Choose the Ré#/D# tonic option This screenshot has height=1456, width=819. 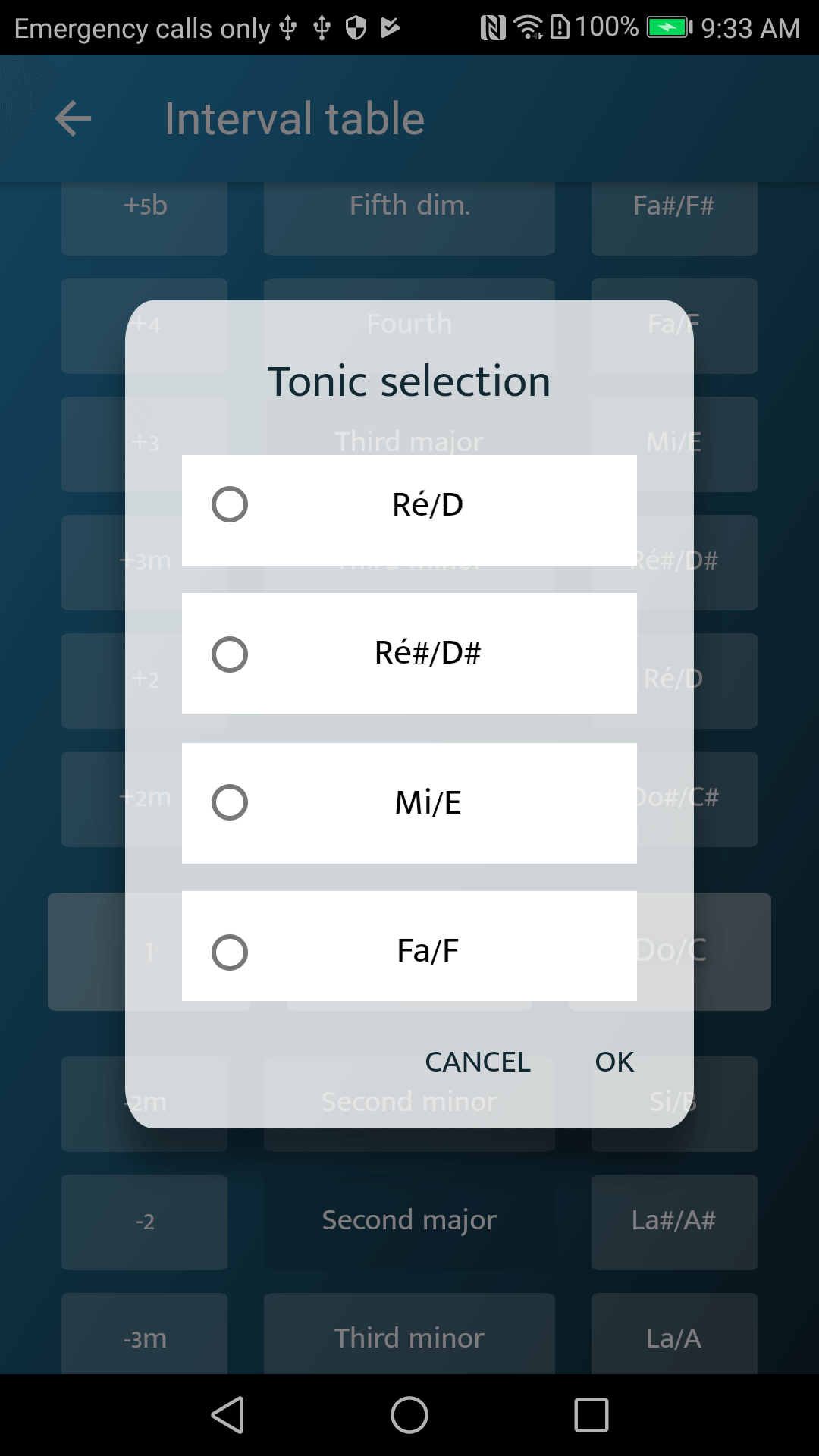coord(409,653)
